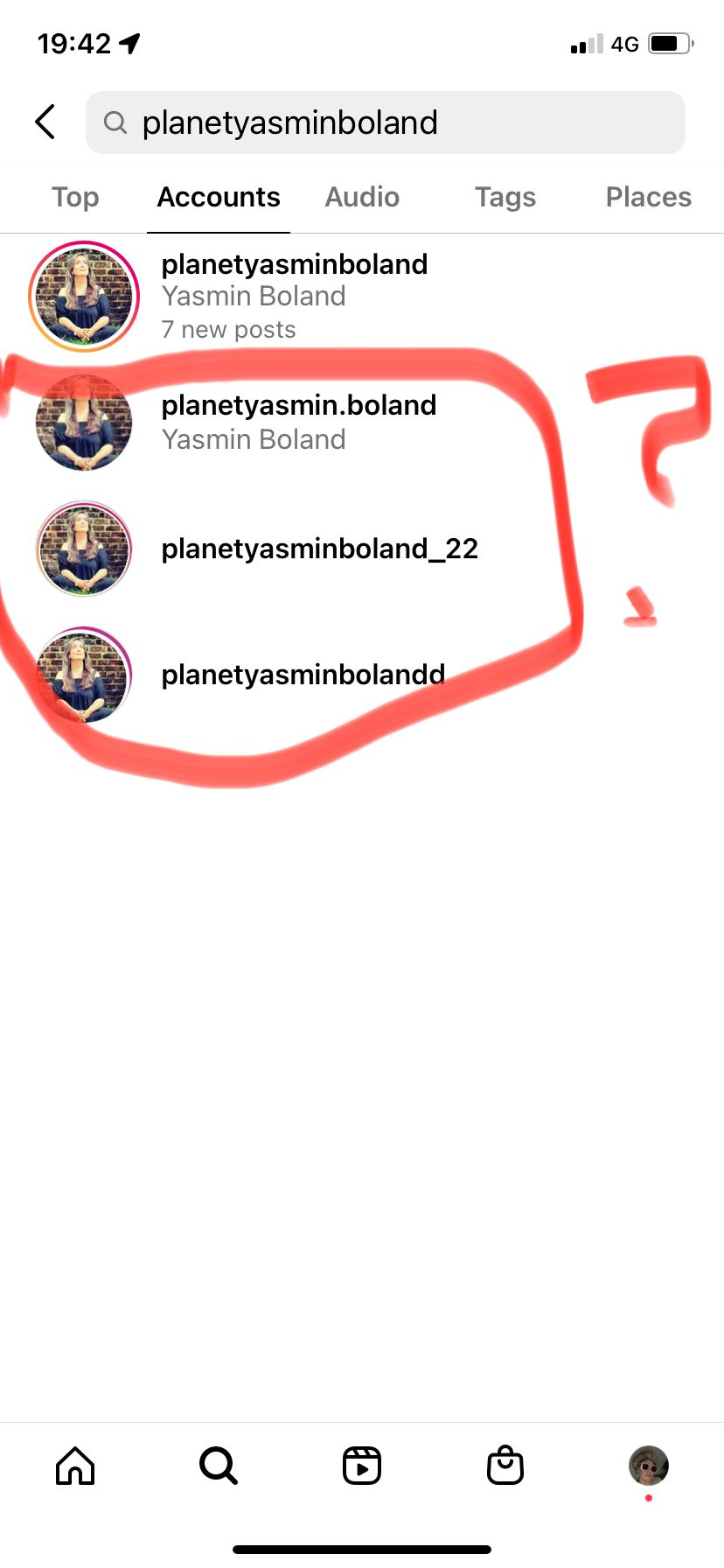Tap the search field showing planetyasminboland
The width and height of the screenshot is (724, 1568).
pyautogui.click(x=385, y=122)
